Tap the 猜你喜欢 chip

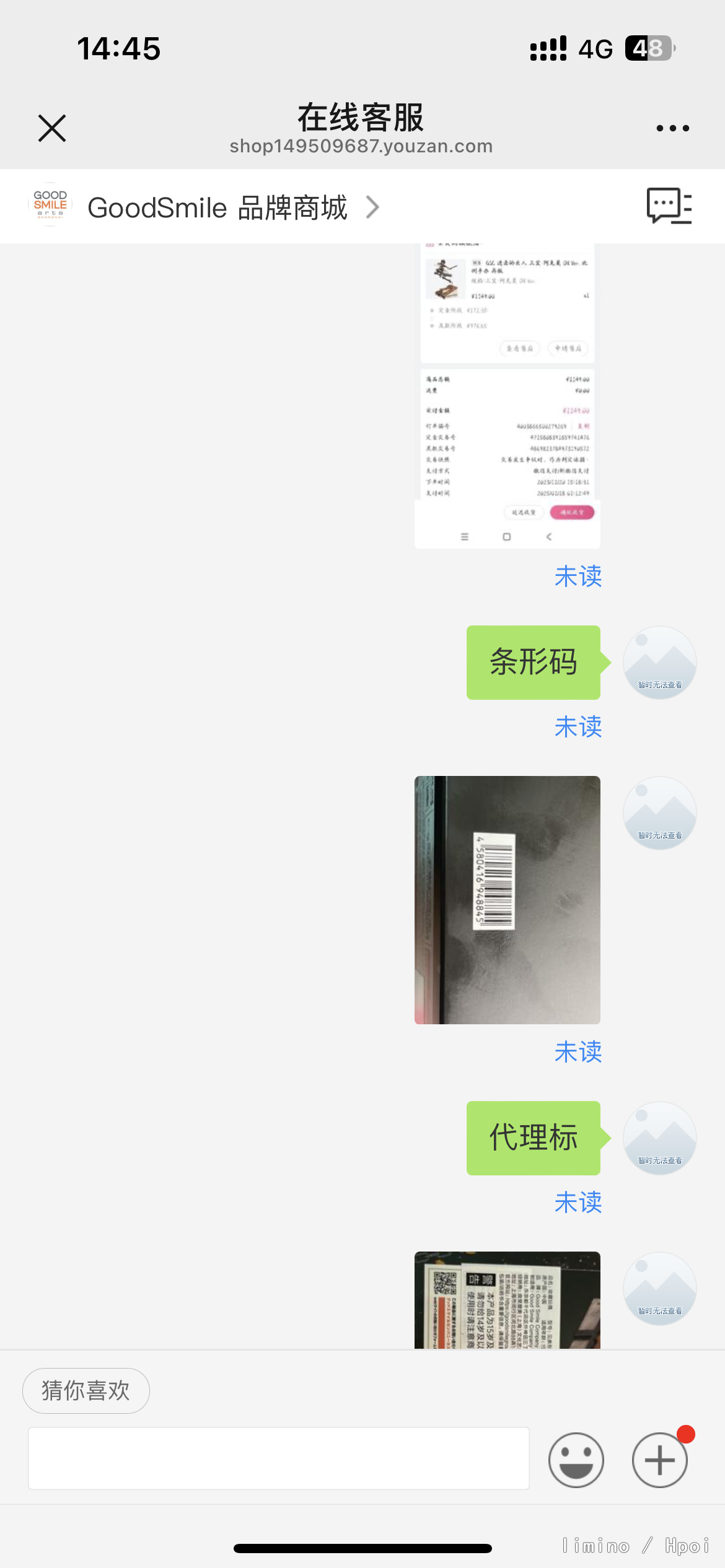[x=86, y=1390]
